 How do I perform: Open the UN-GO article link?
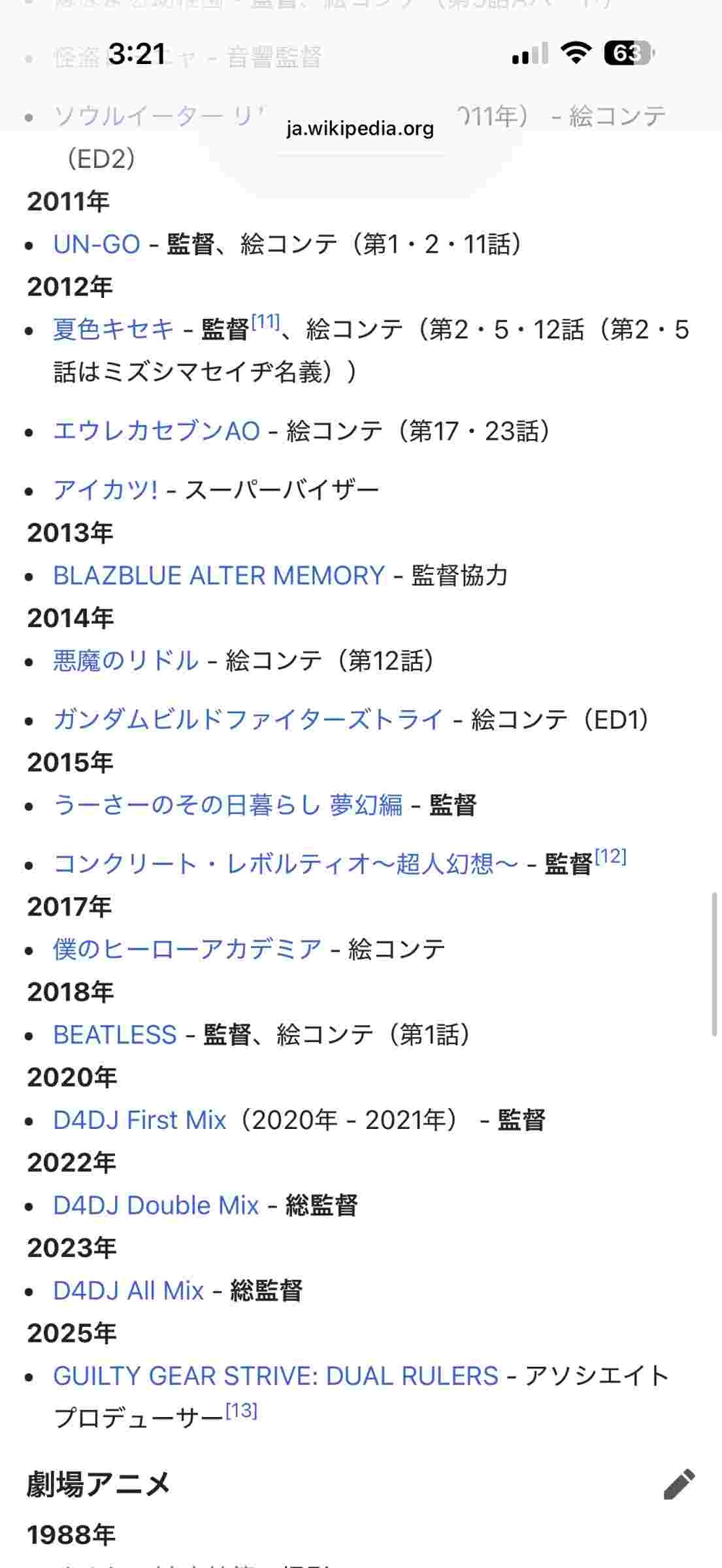click(97, 244)
